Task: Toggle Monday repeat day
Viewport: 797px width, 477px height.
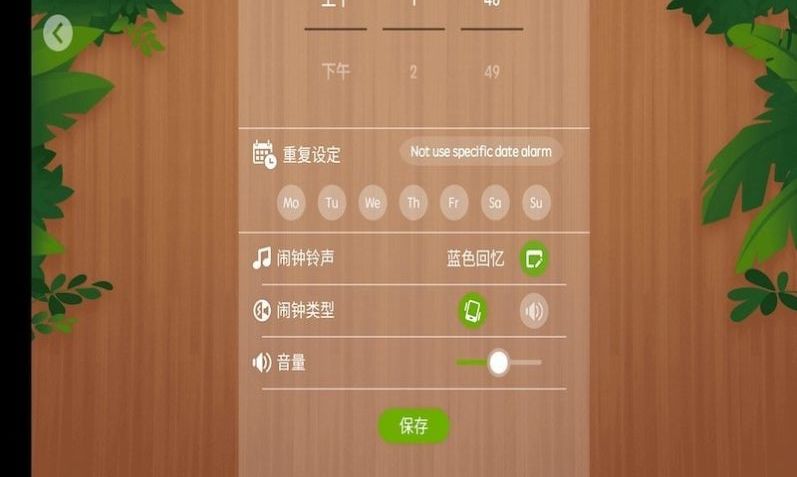Action: click(x=291, y=203)
